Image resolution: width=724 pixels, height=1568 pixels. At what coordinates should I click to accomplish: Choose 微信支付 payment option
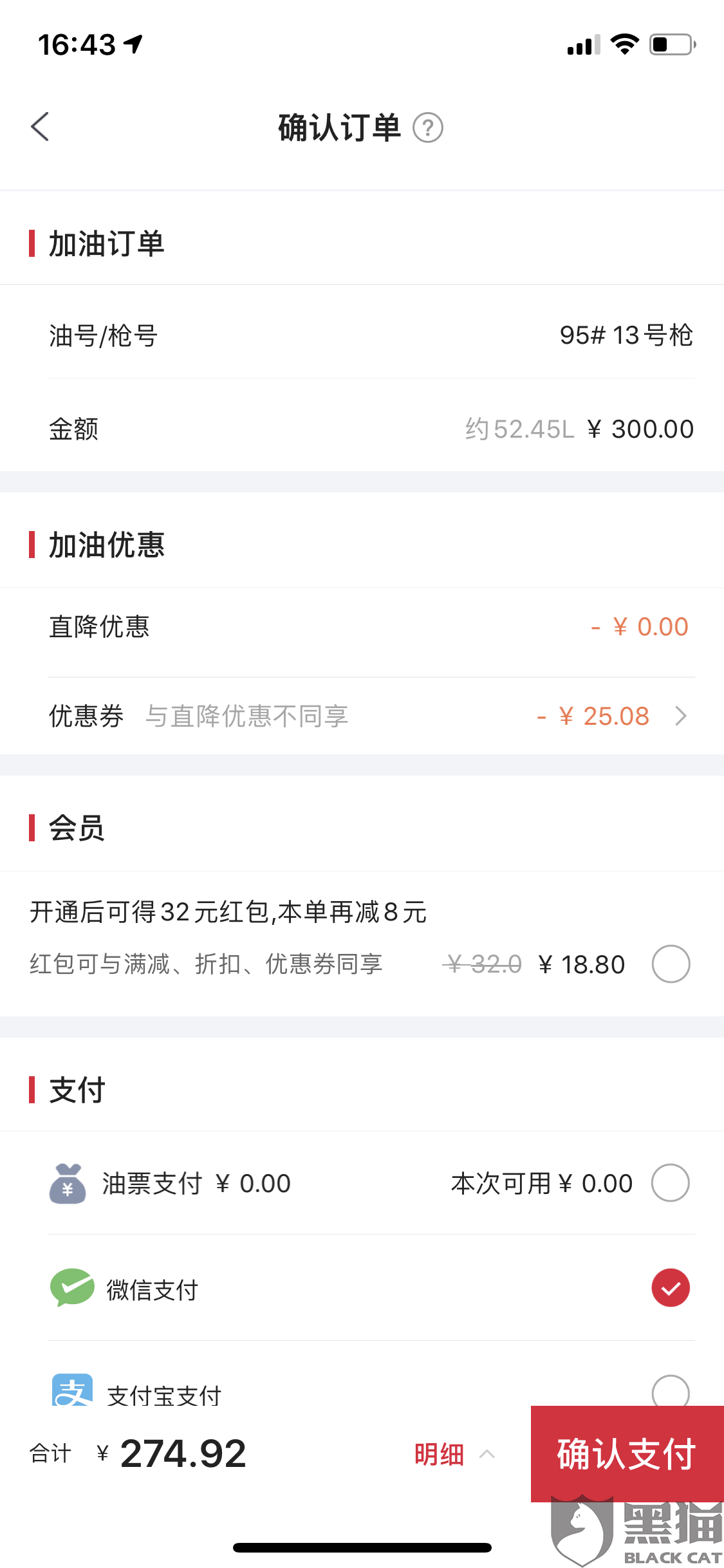tap(671, 1288)
